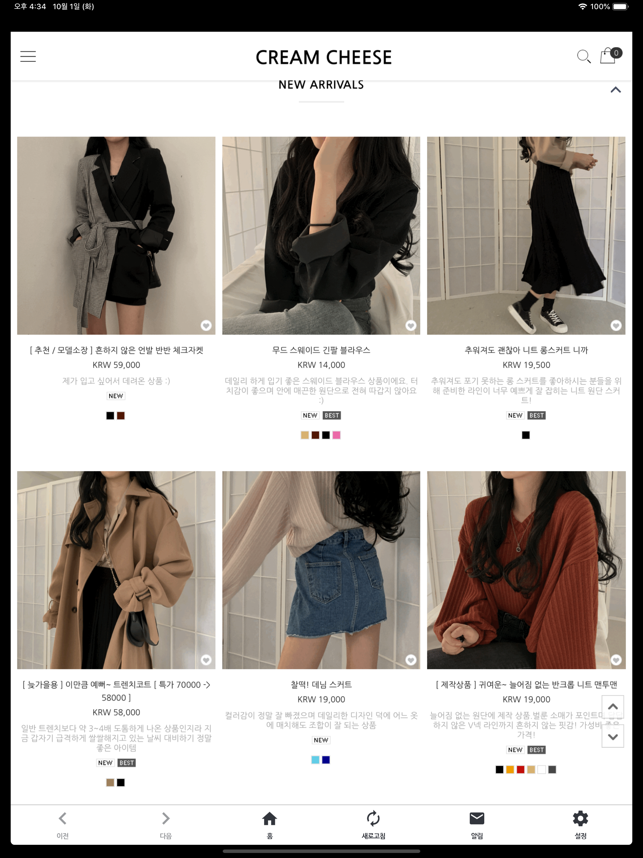Open the hamburger menu
Image resolution: width=643 pixels, height=858 pixels.
(28, 57)
